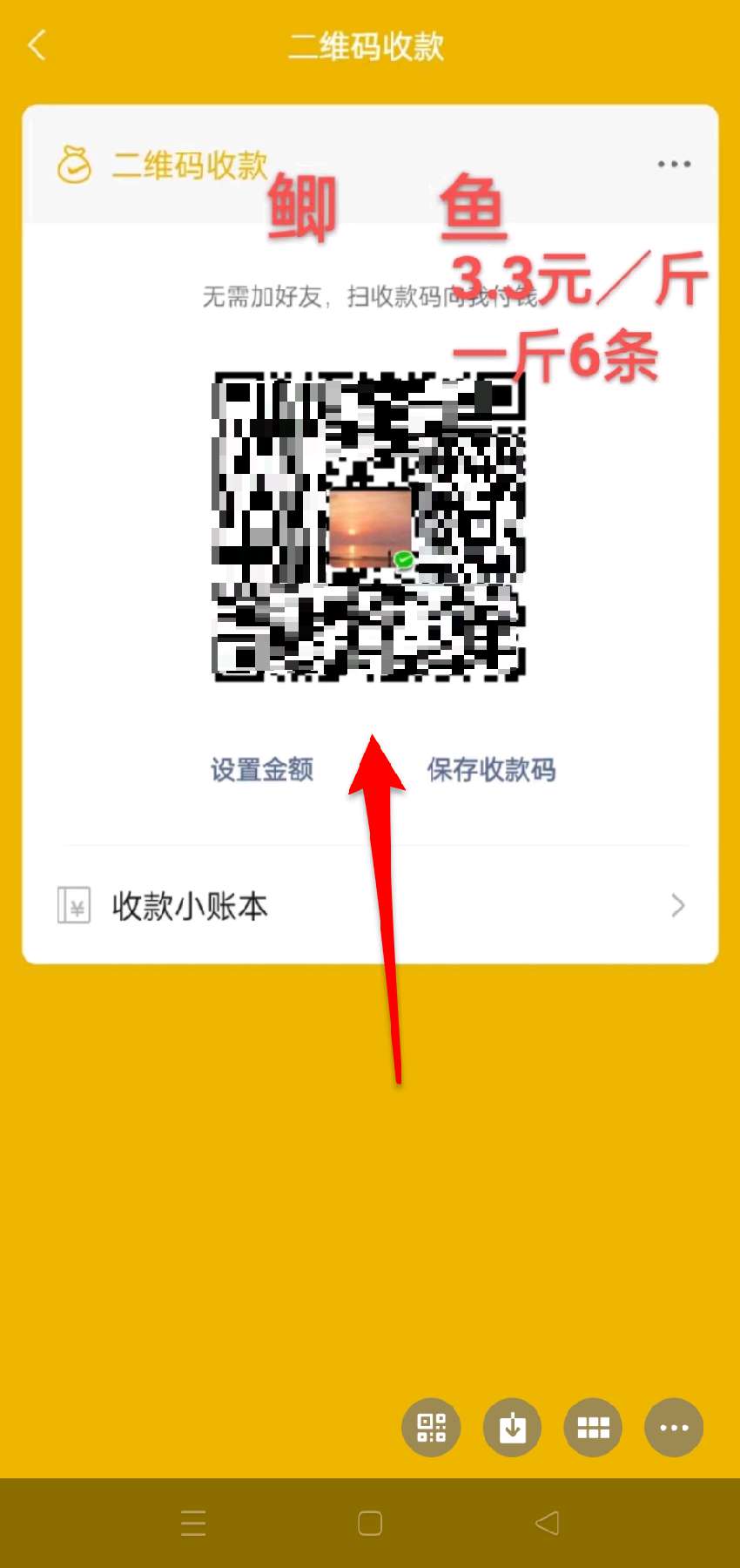Open the grid view of all images
Image resolution: width=740 pixels, height=1568 pixels.
pos(593,1427)
